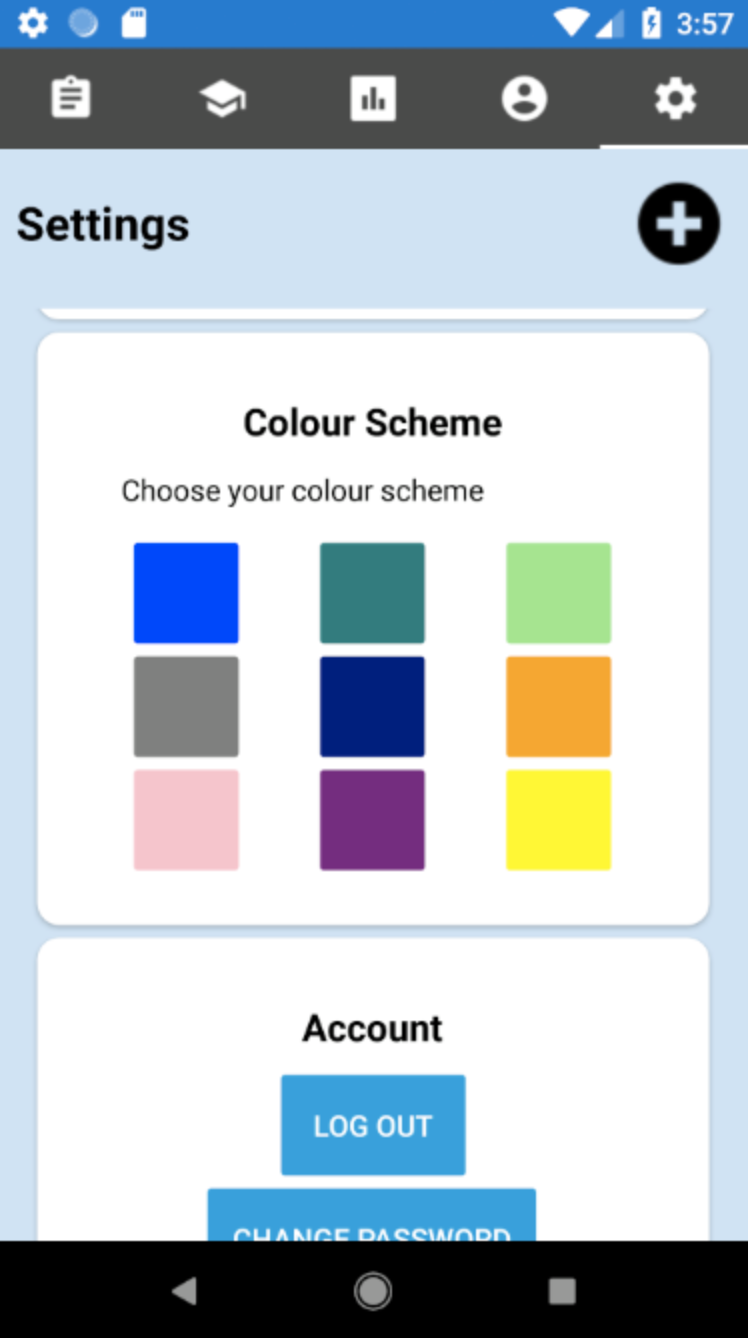Viewport: 748px width, 1338px height.
Task: Select the purple colour scheme
Action: [372, 820]
